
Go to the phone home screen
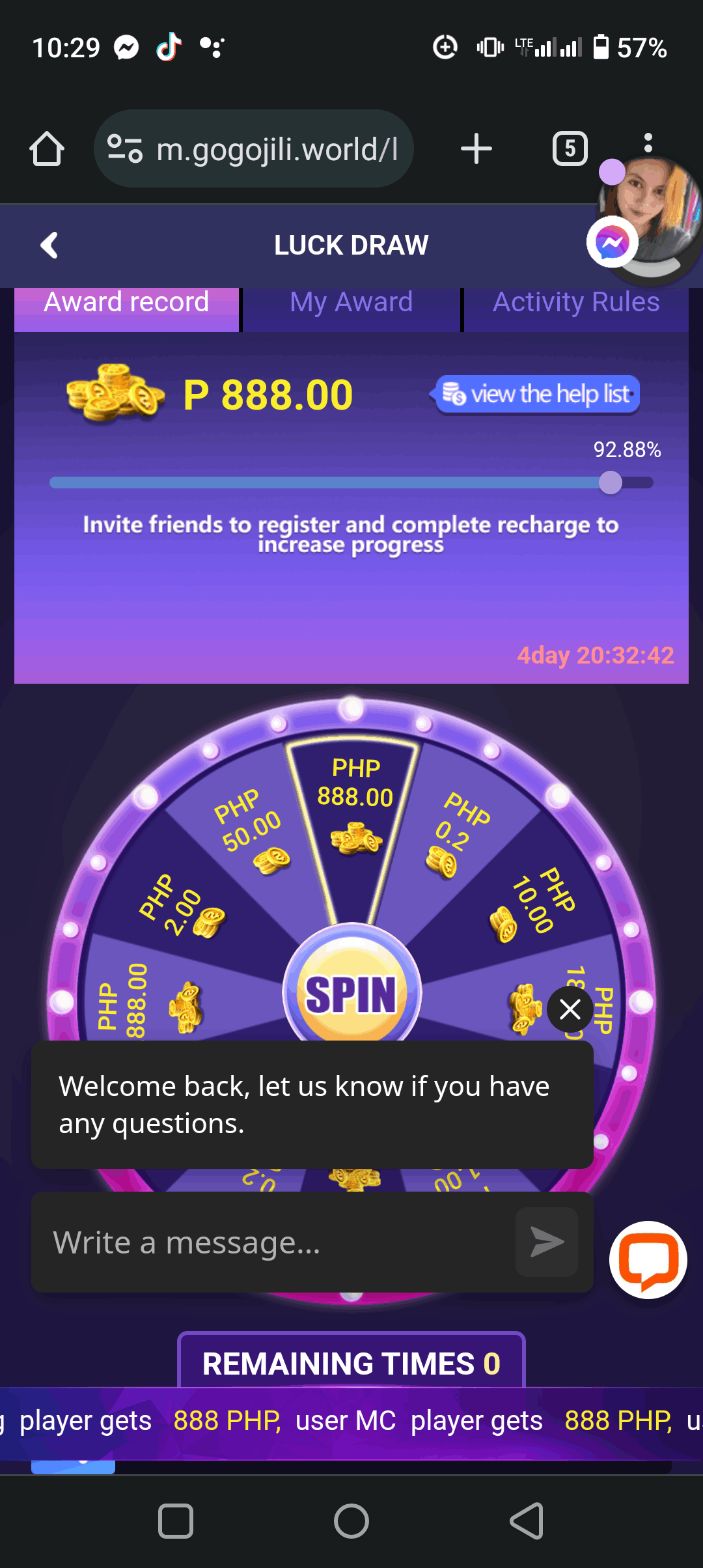351,1522
